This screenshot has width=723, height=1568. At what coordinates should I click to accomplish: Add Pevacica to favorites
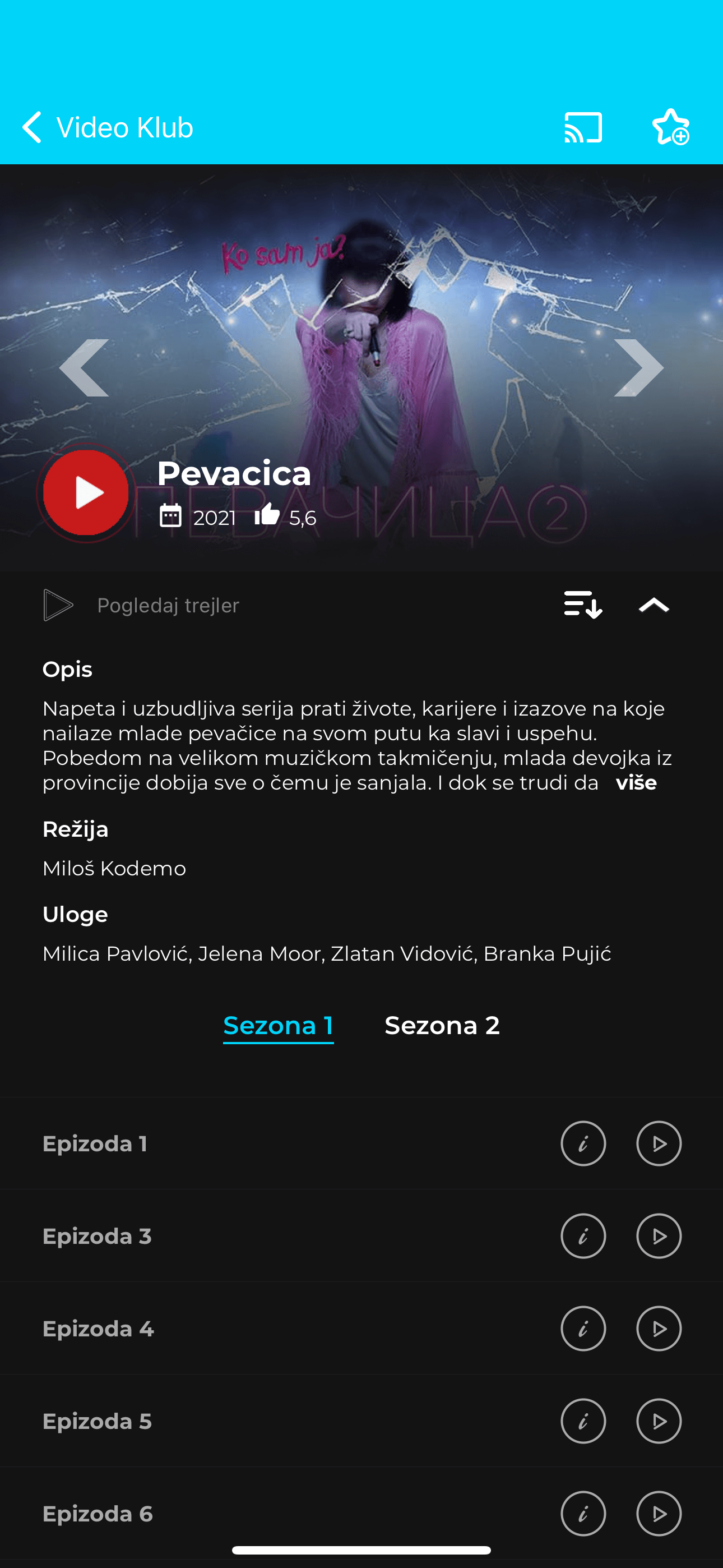(671, 127)
